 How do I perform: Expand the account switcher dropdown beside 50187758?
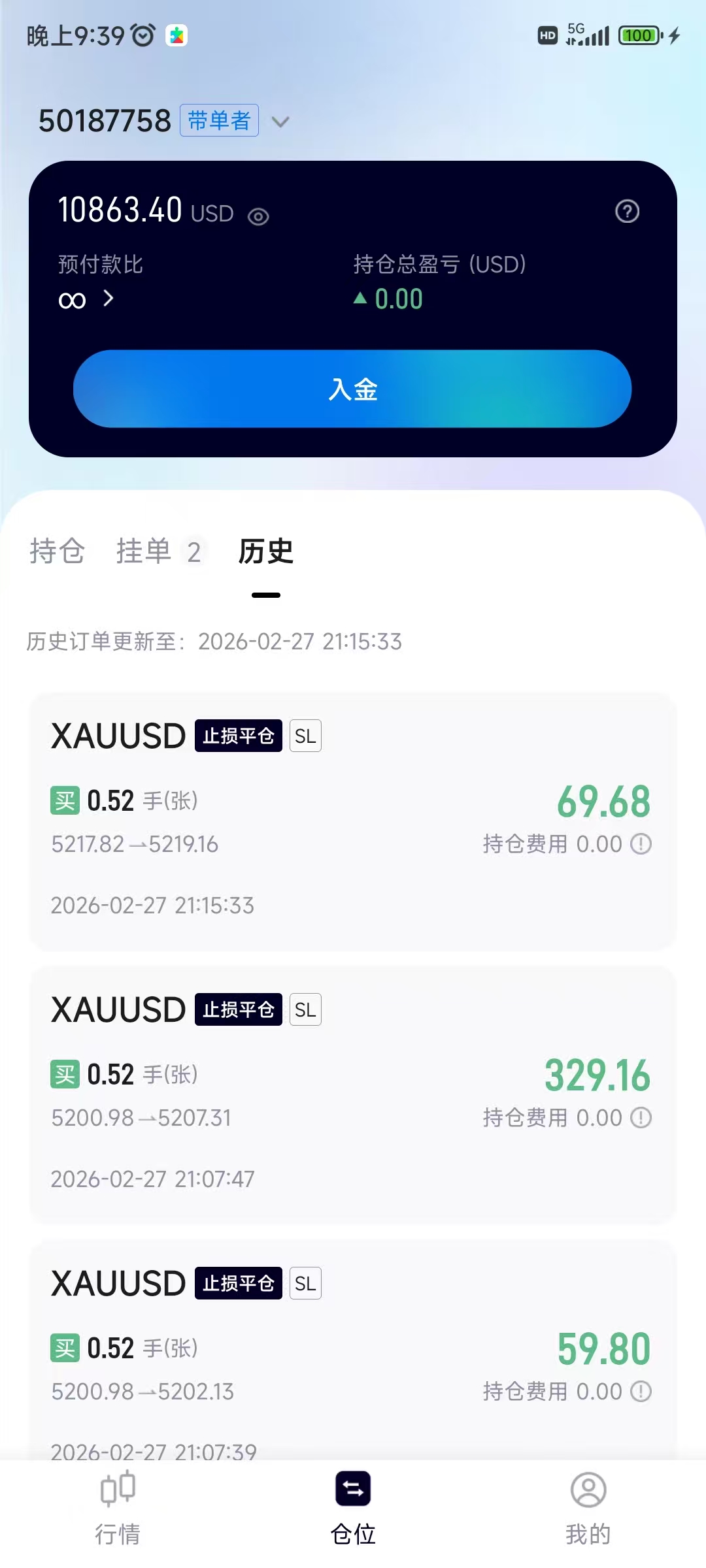pos(280,122)
